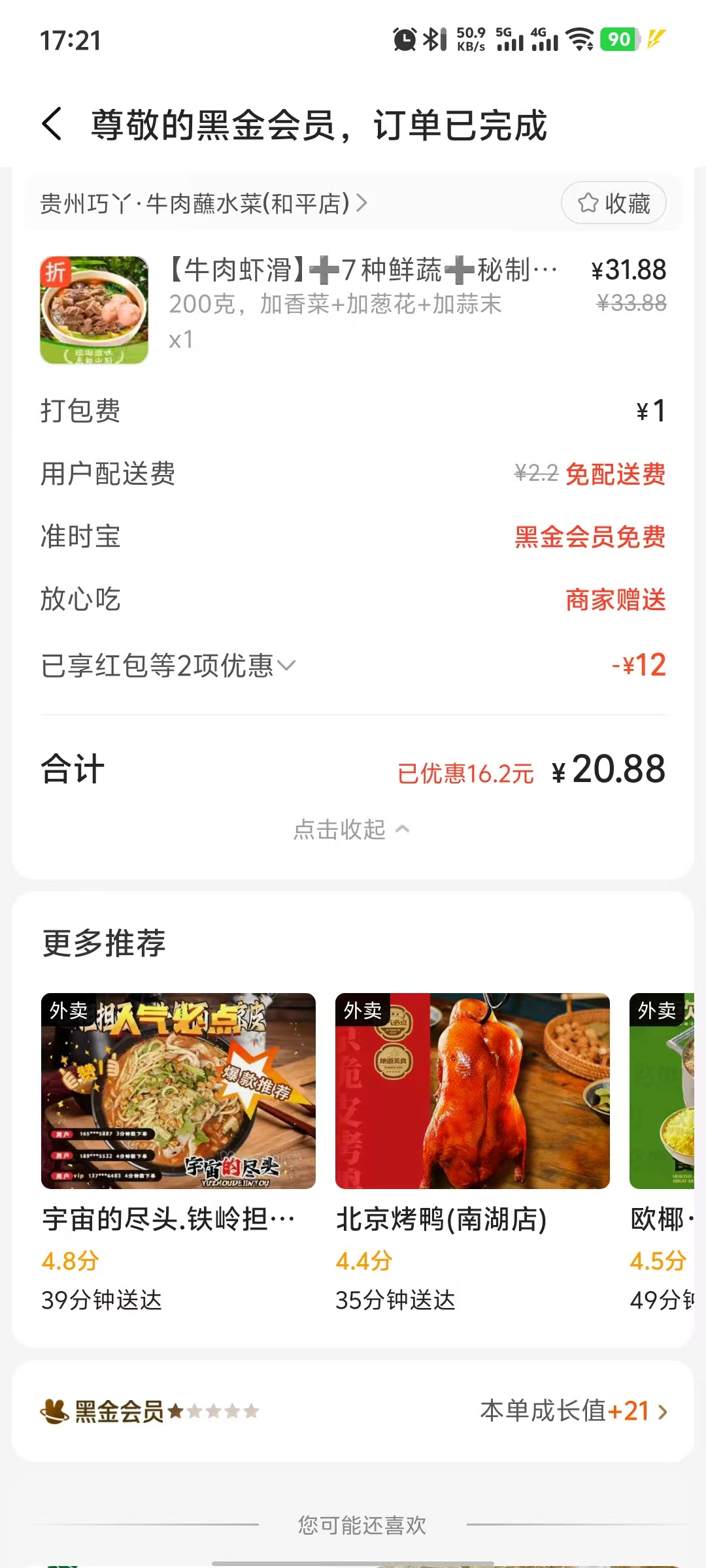Open store 贵州巧丫·牛肉蘸水菜(和平店)

click(x=203, y=204)
